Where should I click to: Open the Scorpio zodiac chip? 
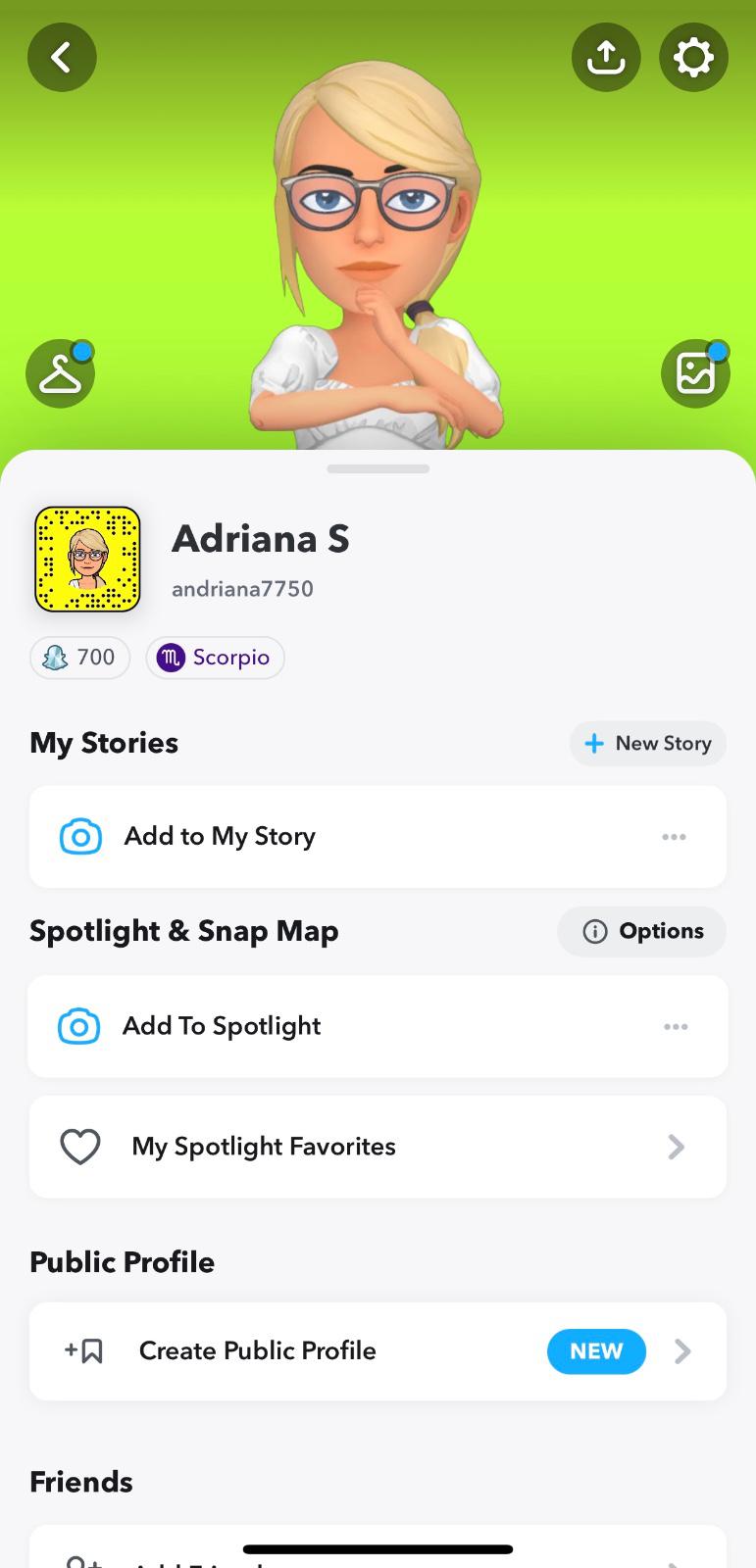pos(215,657)
